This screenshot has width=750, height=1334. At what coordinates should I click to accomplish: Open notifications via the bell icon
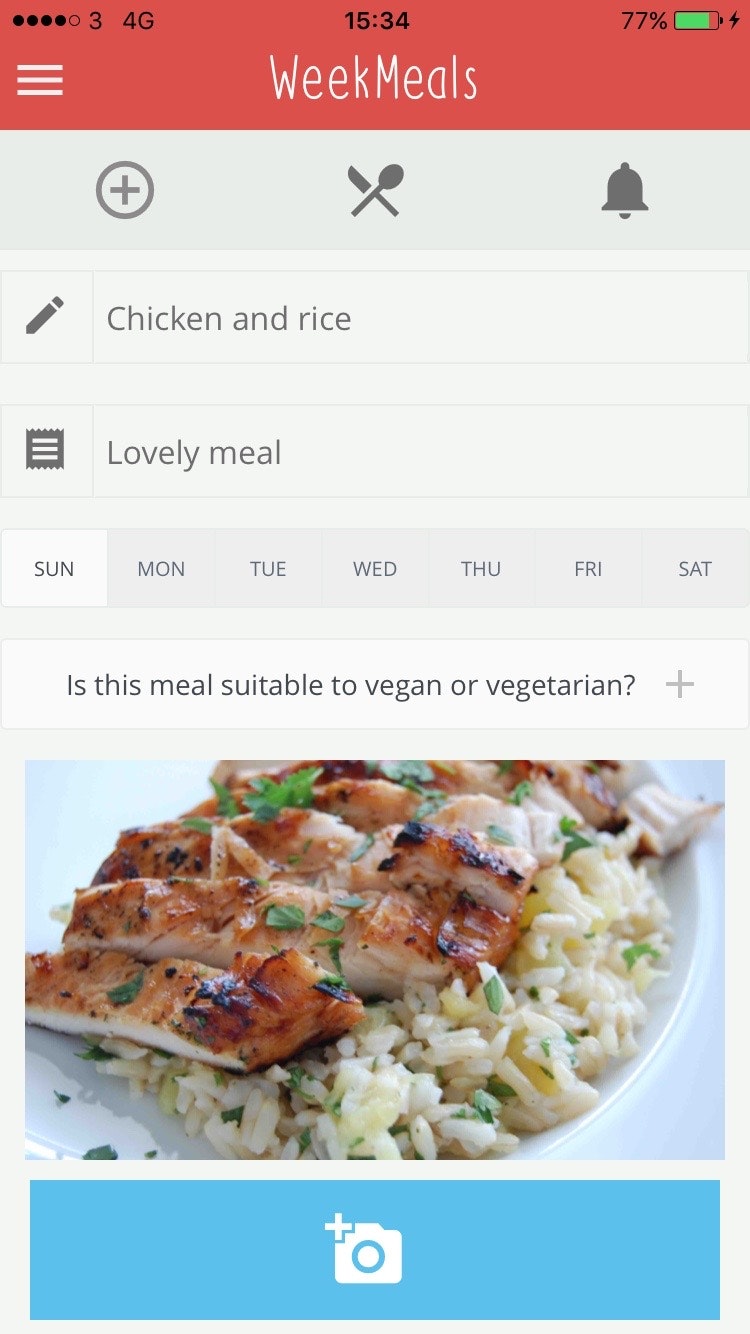coord(624,190)
